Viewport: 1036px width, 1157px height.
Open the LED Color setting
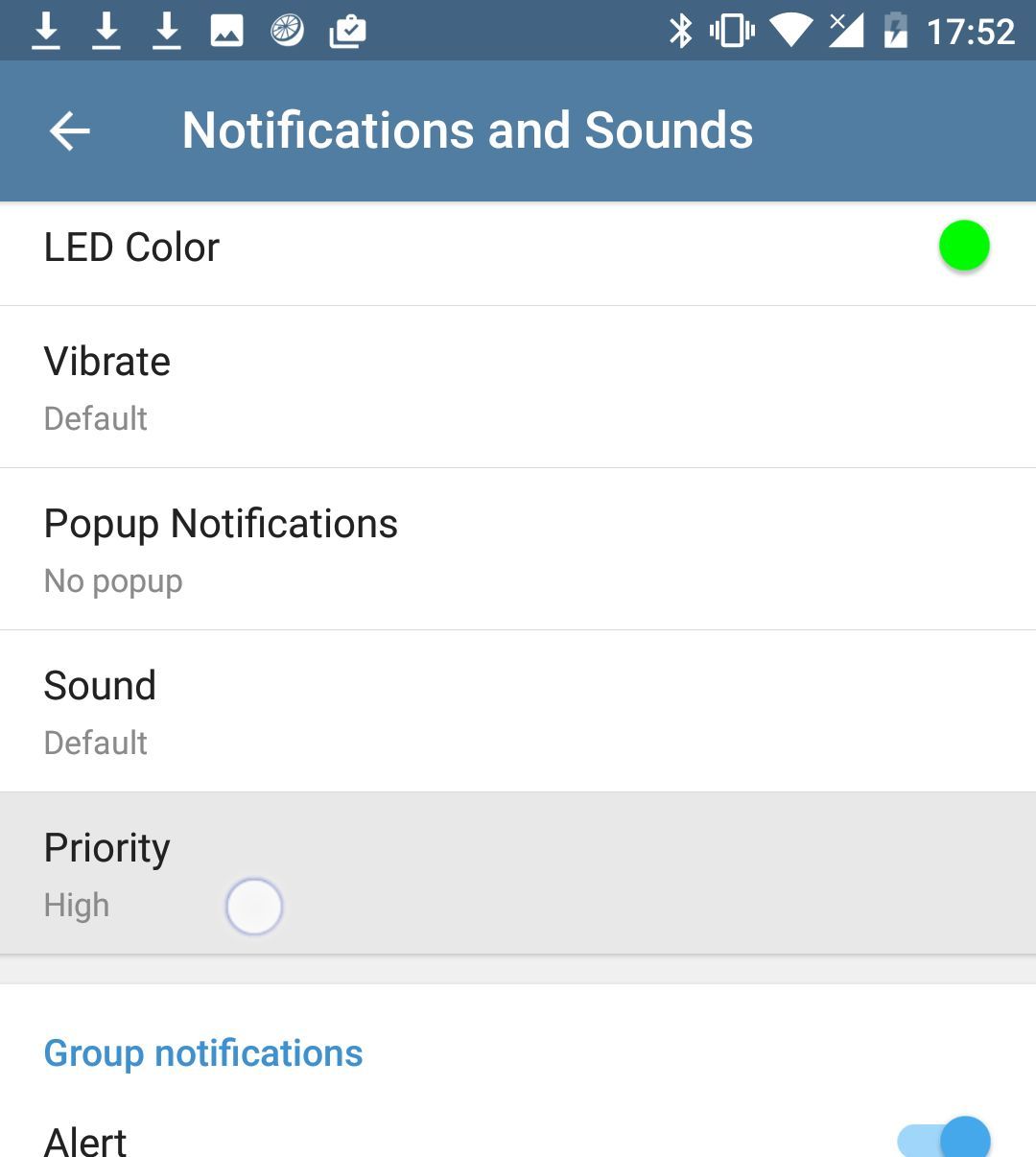(518, 248)
